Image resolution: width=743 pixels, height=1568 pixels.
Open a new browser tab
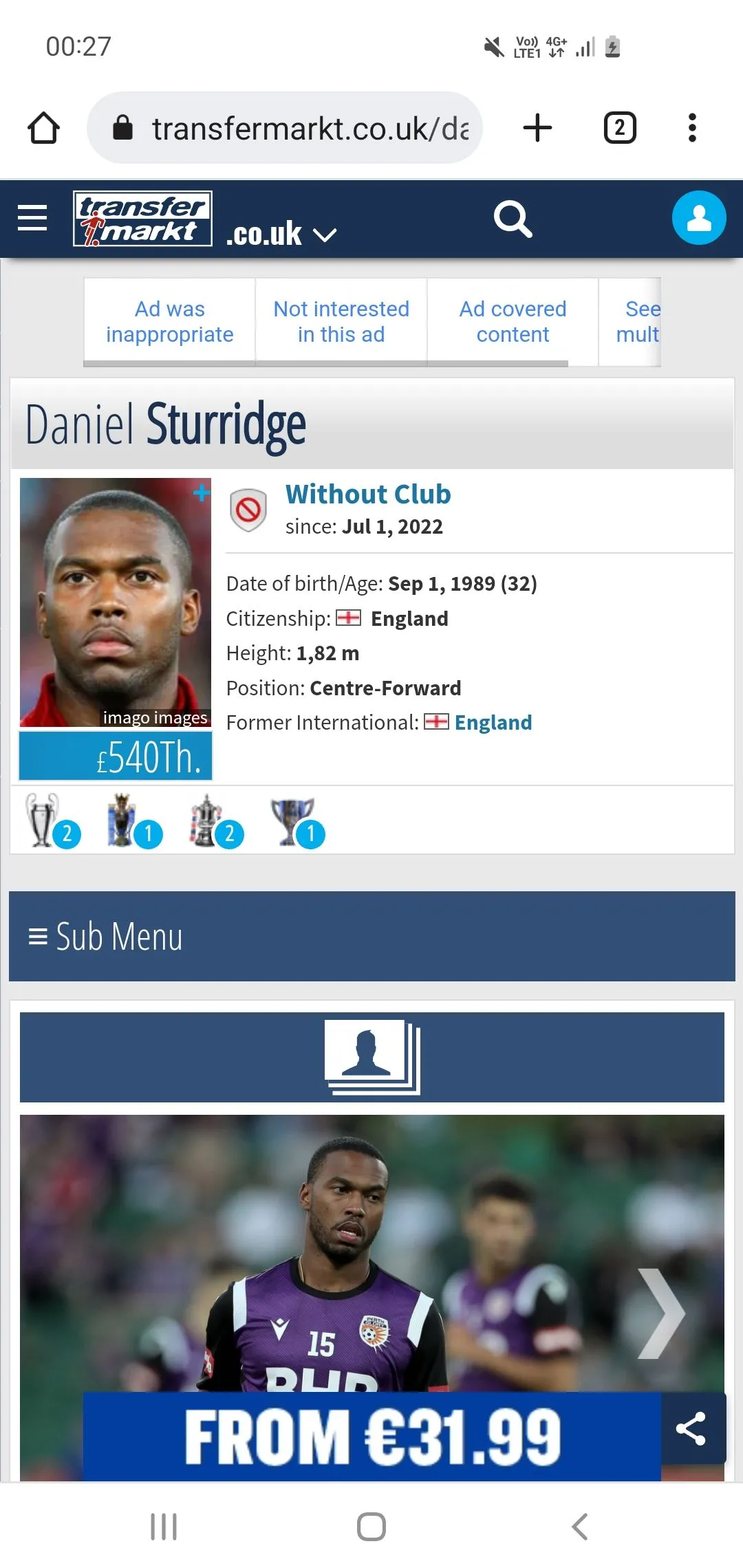click(x=537, y=128)
